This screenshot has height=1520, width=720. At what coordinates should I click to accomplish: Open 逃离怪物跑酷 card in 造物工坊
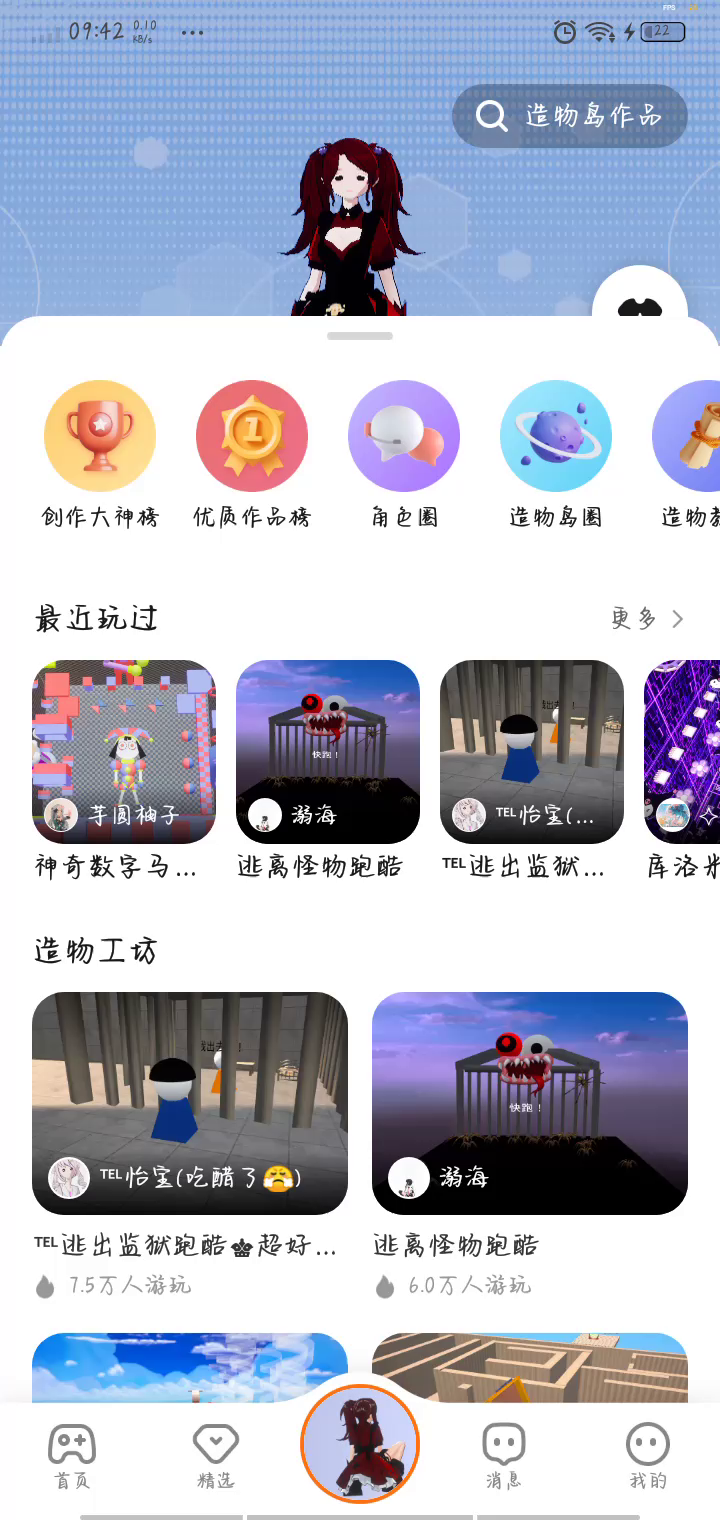530,1103
